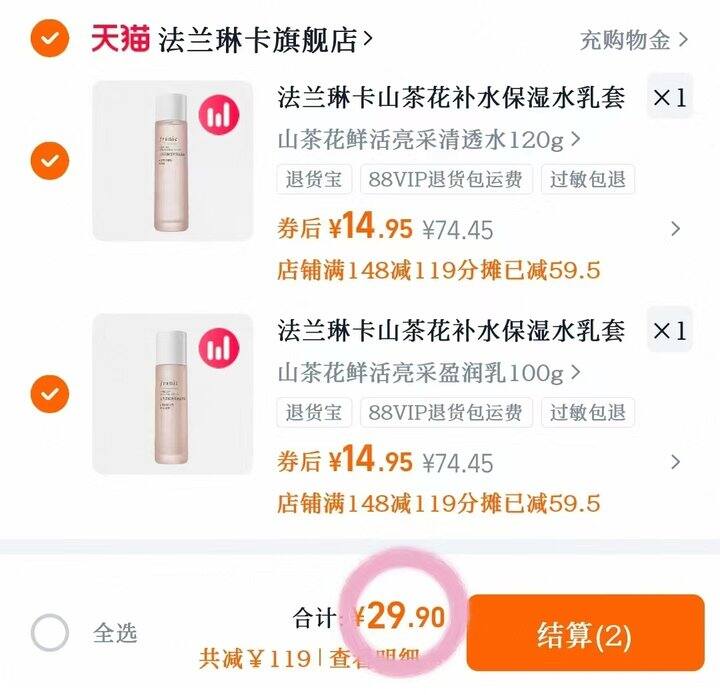The width and height of the screenshot is (720, 695).
Task: Open the 盈润乳100g product image
Action: [172, 394]
